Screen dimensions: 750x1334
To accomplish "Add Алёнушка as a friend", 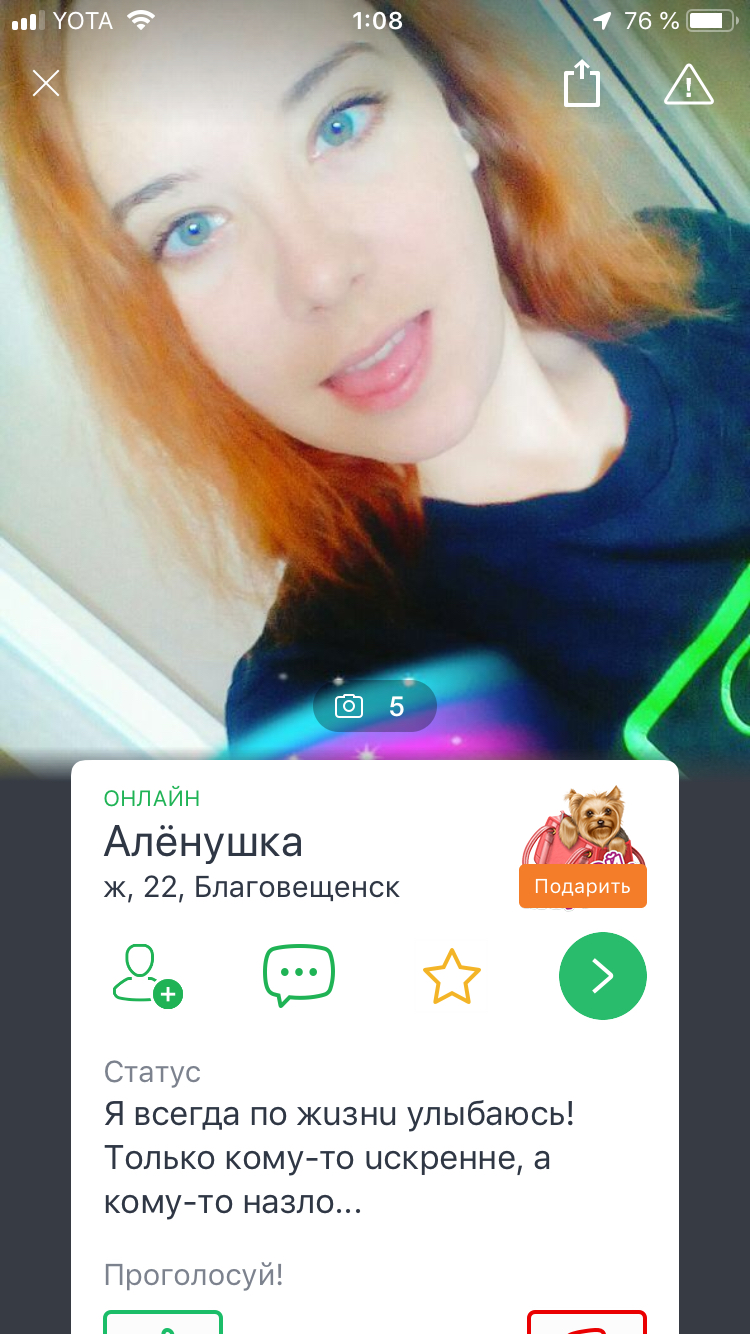I will coord(146,975).
